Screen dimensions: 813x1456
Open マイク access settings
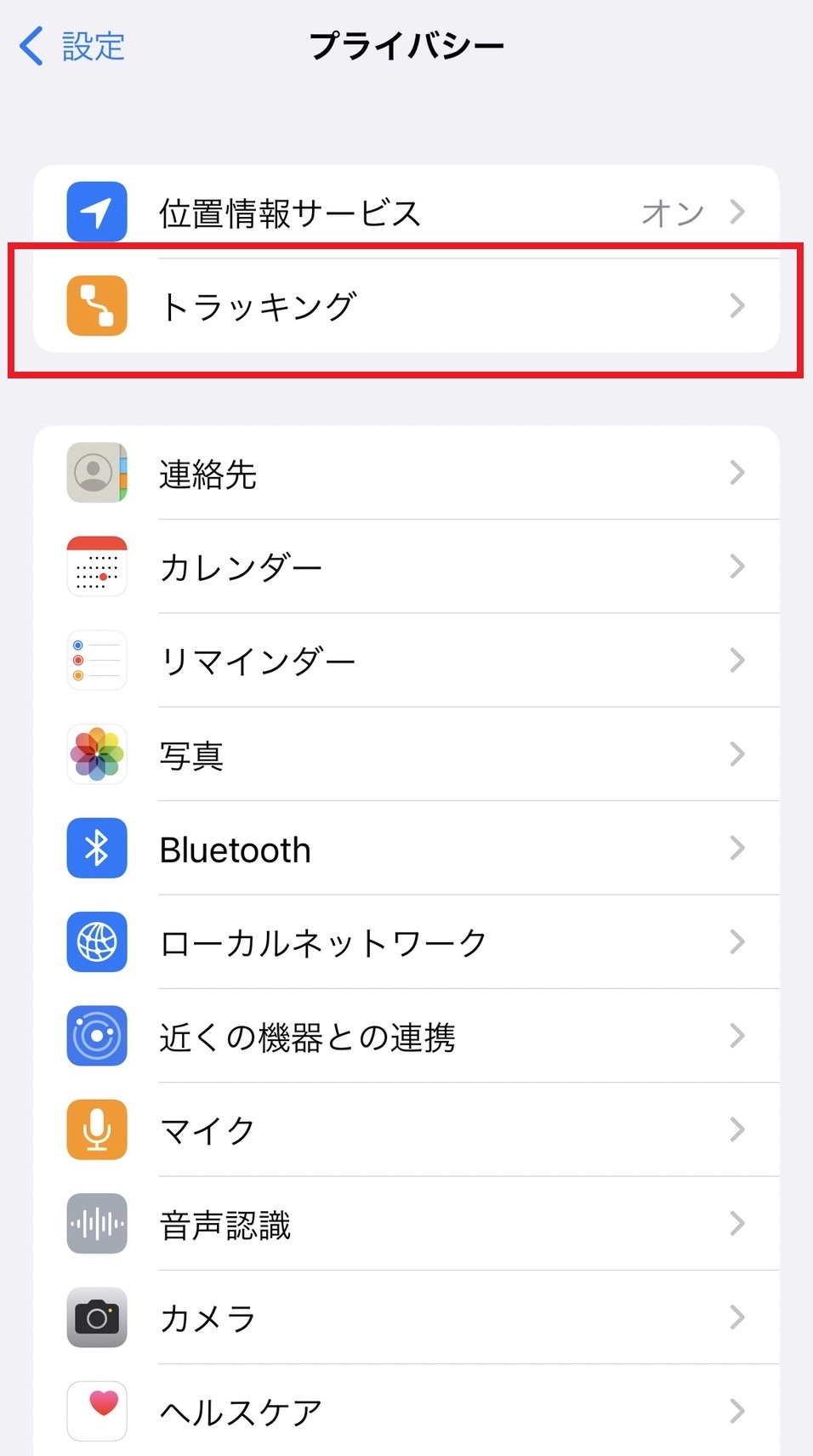point(406,1129)
